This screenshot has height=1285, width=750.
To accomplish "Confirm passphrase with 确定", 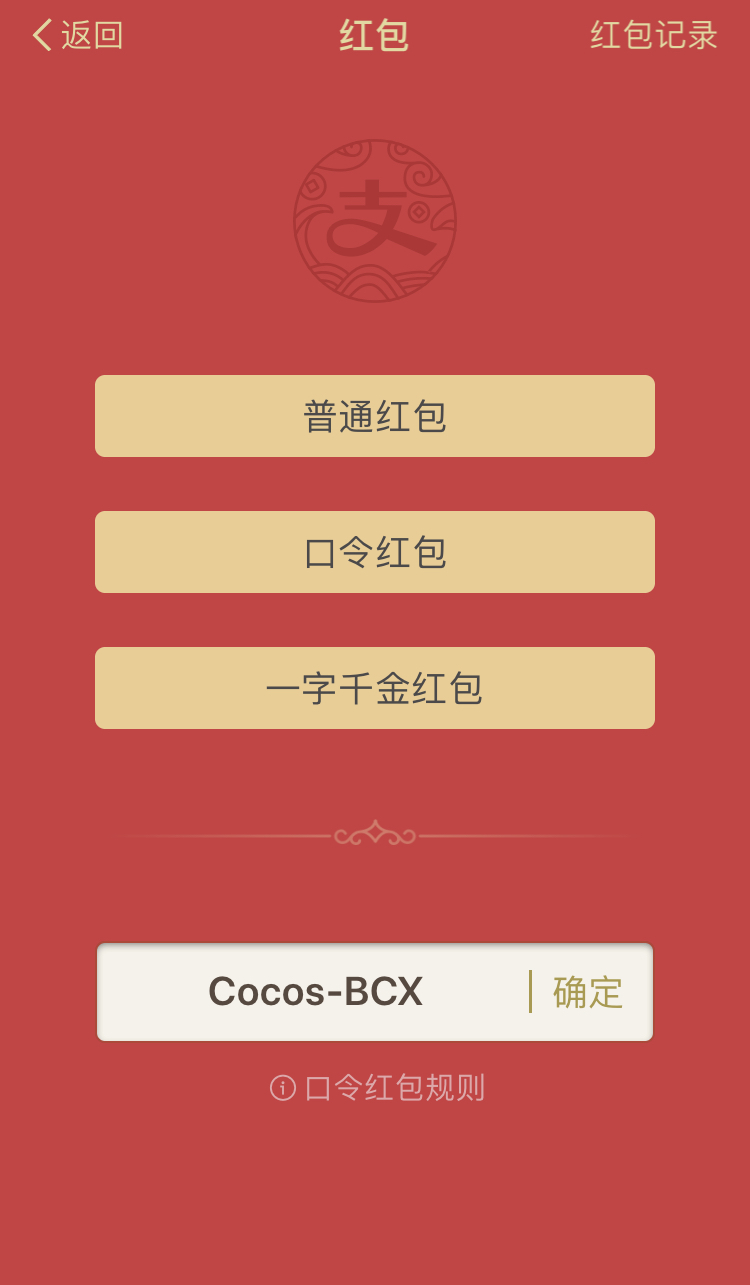I will pos(588,992).
